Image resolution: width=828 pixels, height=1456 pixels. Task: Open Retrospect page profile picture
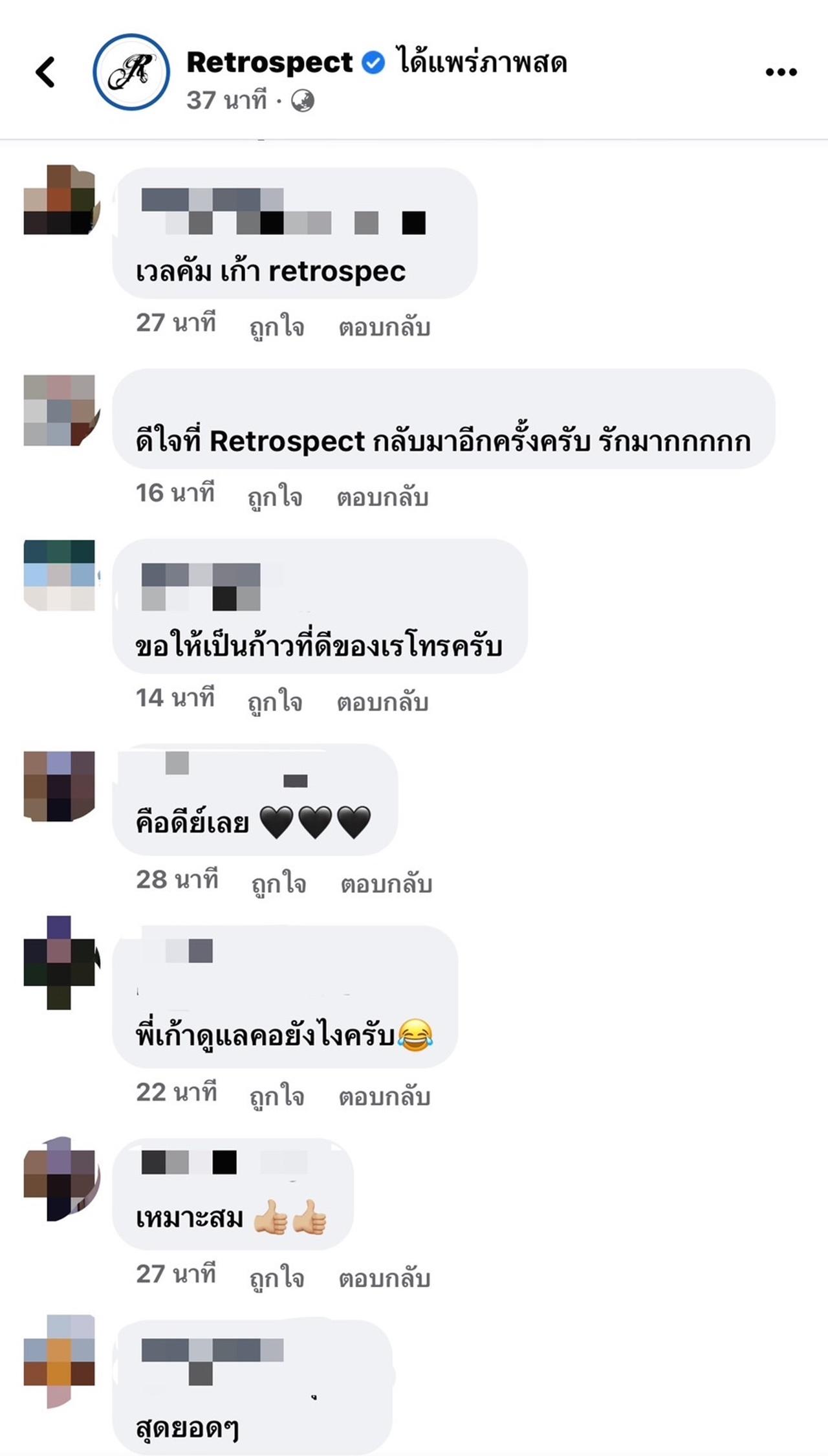[x=131, y=72]
